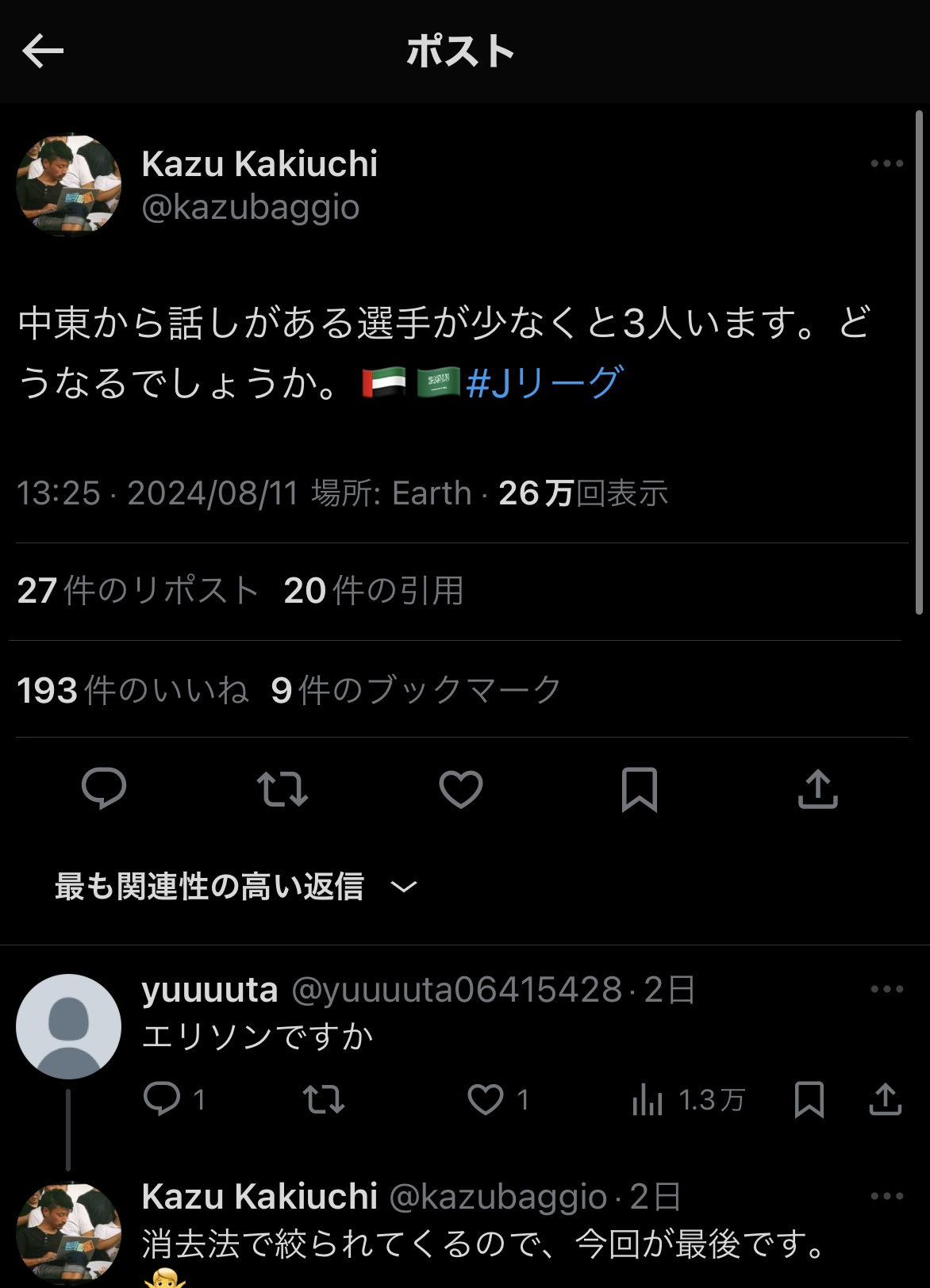Repost the main post about 中東
930x1288 pixels.
coord(282,789)
